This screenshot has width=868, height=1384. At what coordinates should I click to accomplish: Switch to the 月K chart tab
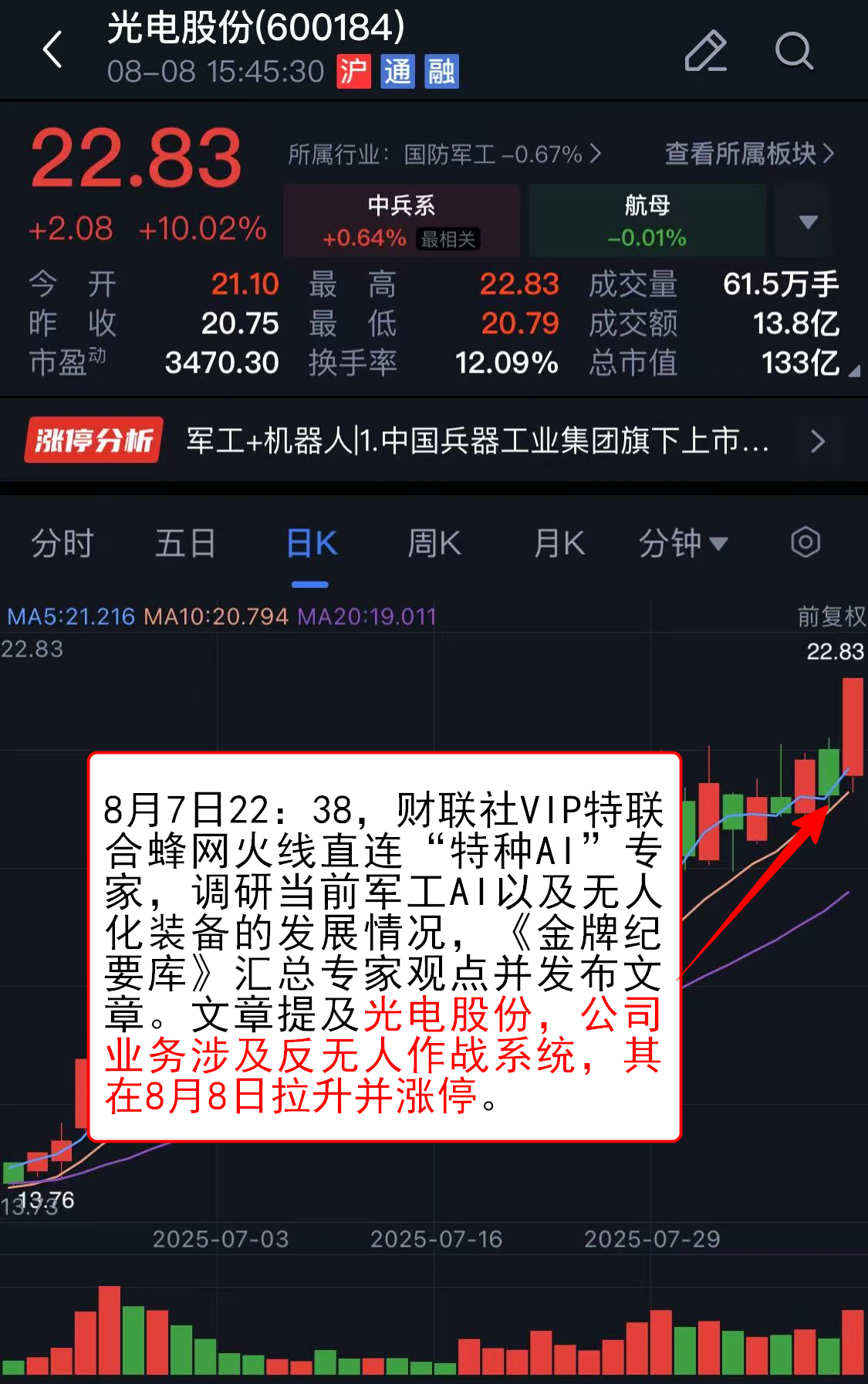559,543
